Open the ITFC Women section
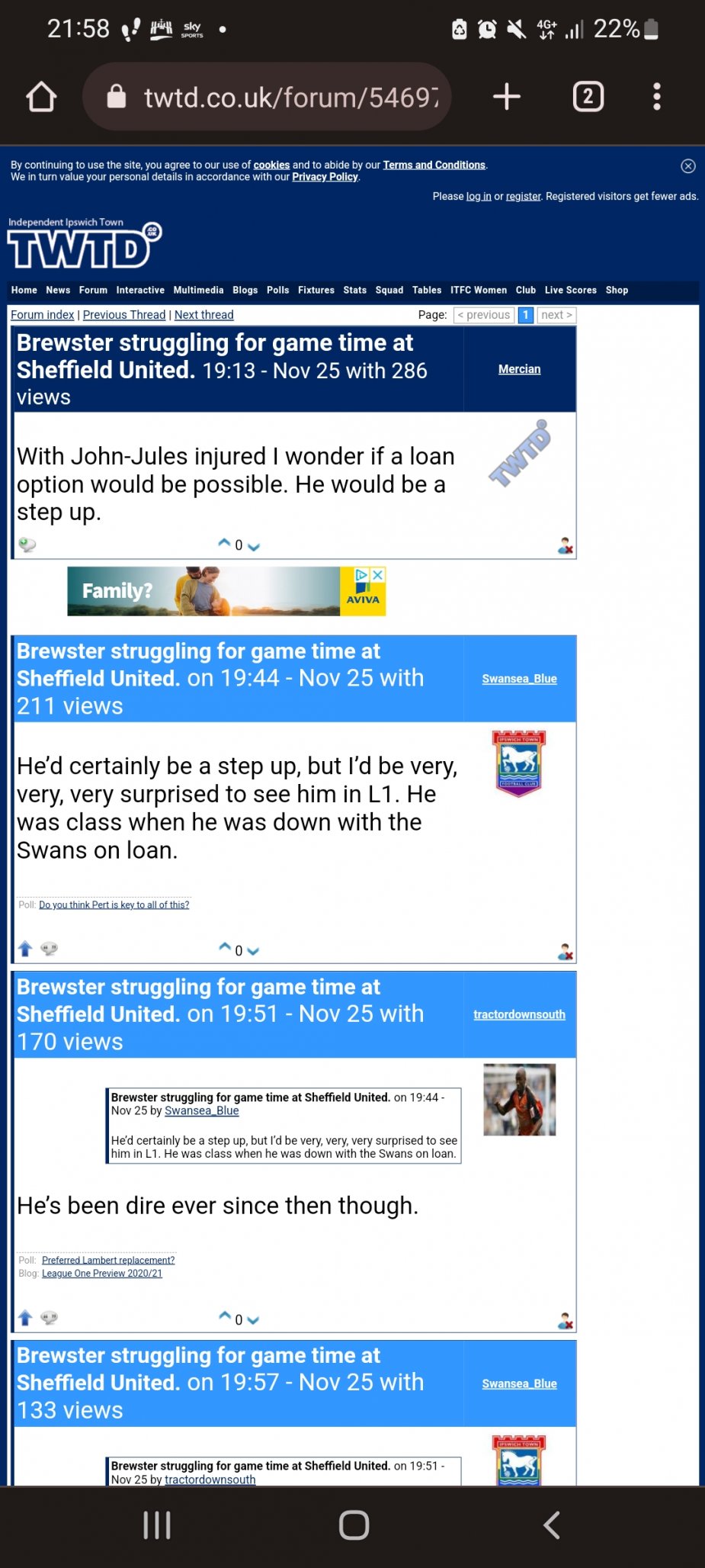Image resolution: width=705 pixels, height=1568 pixels. coord(478,291)
